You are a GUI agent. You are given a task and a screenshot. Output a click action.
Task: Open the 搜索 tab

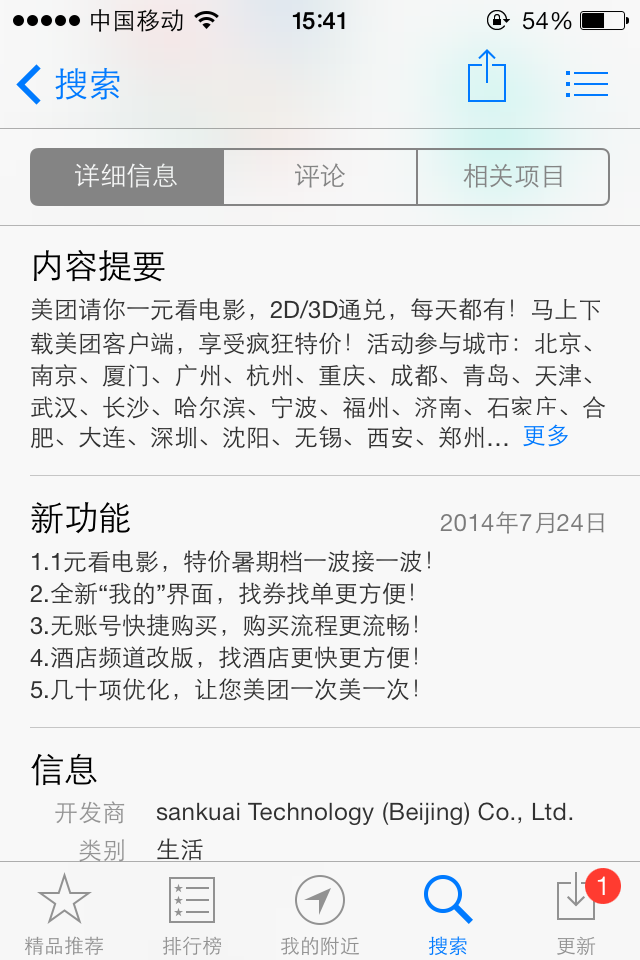[448, 913]
